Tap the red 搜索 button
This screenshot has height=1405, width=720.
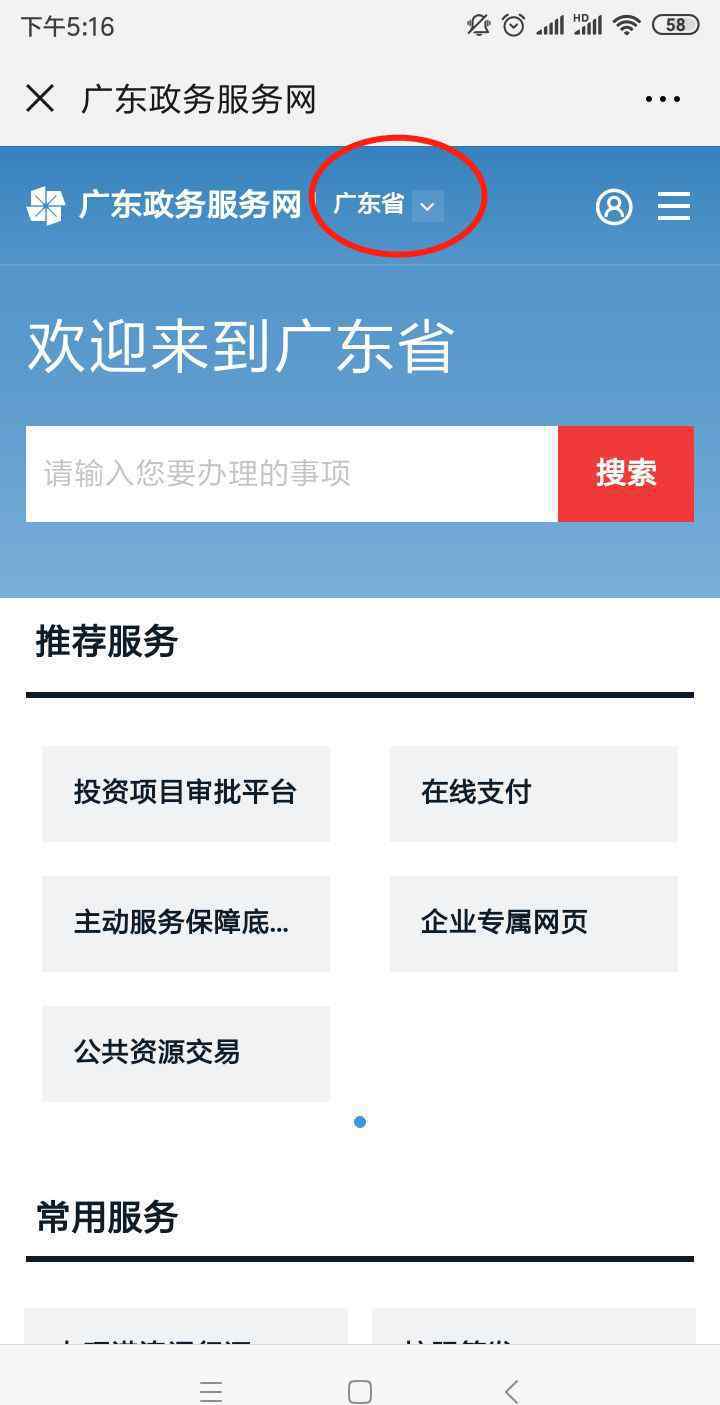click(x=626, y=474)
